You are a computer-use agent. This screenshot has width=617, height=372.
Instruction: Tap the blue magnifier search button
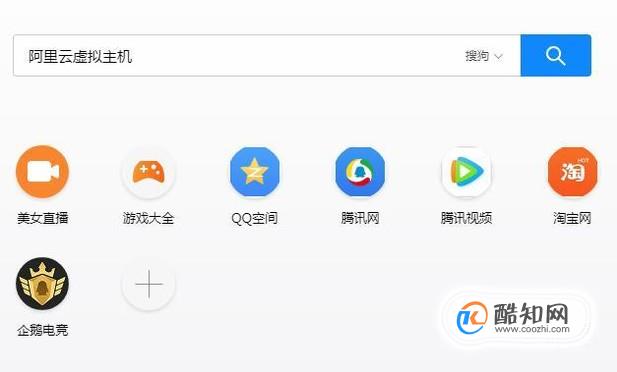click(x=556, y=56)
